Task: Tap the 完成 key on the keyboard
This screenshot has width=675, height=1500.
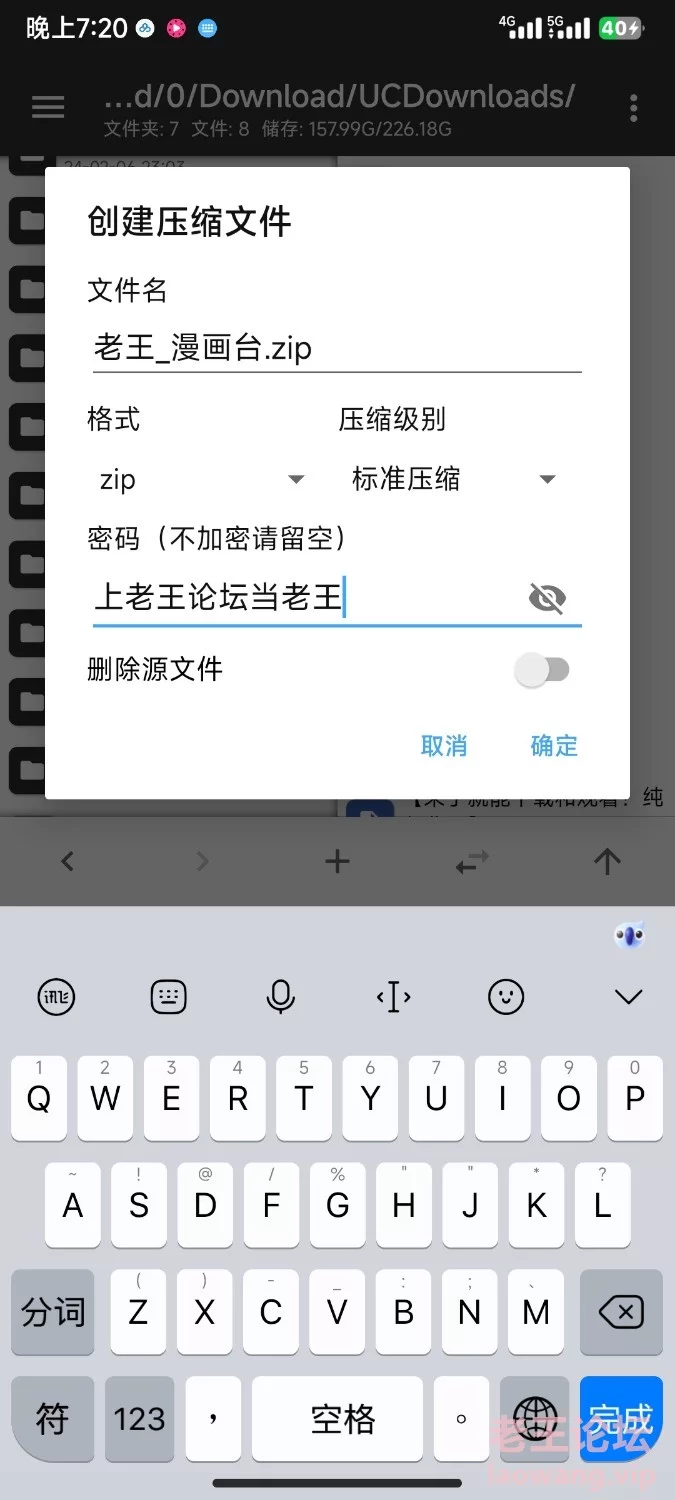Action: pyautogui.click(x=621, y=1418)
